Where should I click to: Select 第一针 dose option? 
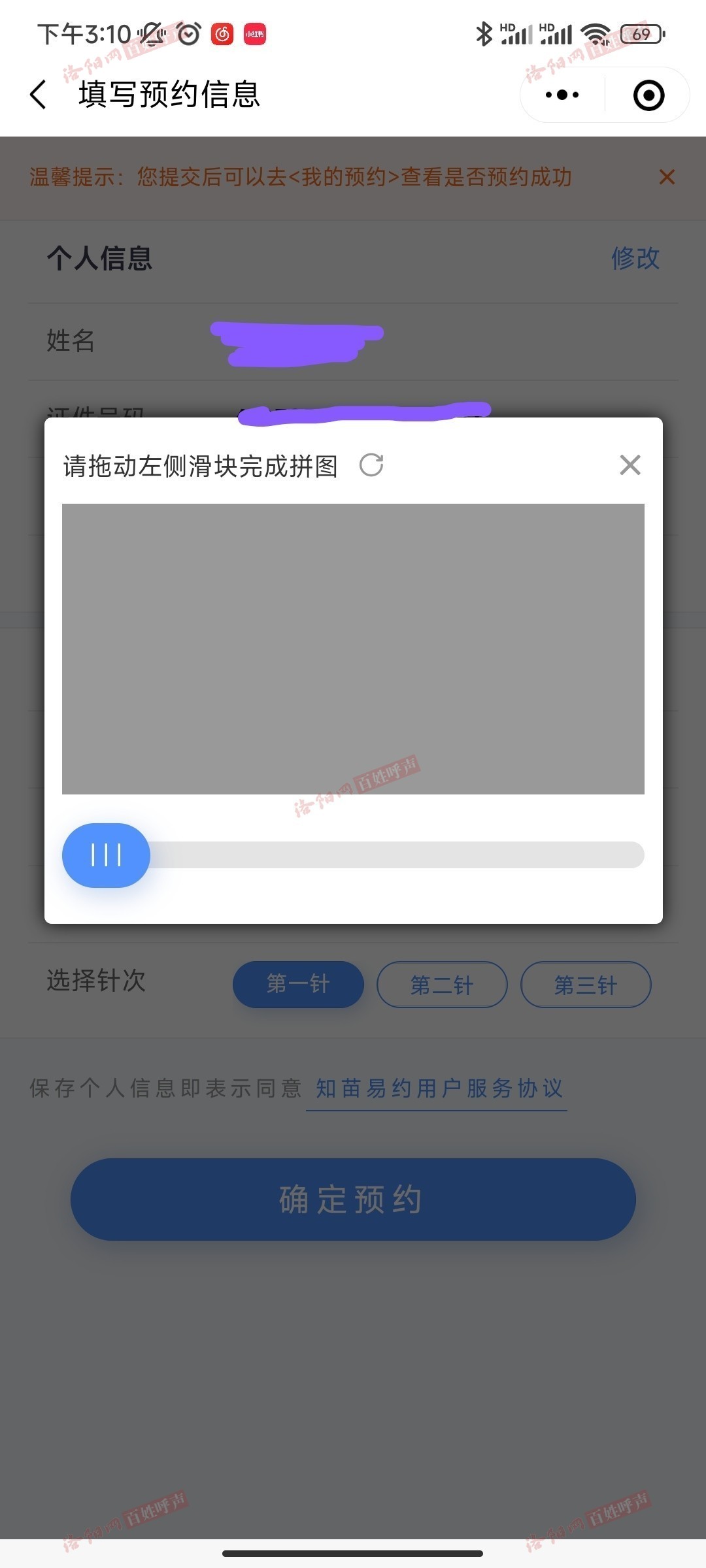pos(298,984)
